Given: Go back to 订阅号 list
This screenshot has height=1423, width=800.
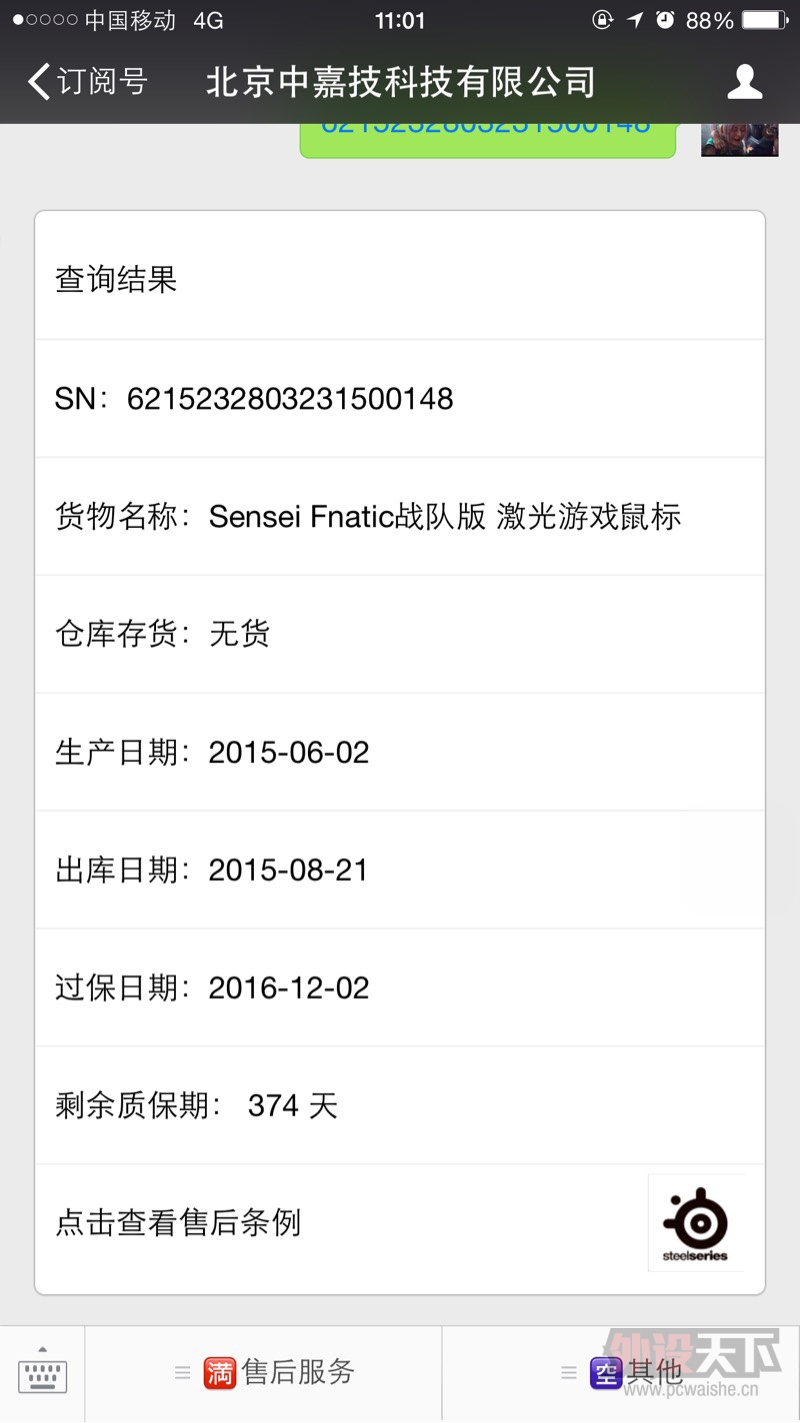Looking at the screenshot, I should click(x=88, y=82).
